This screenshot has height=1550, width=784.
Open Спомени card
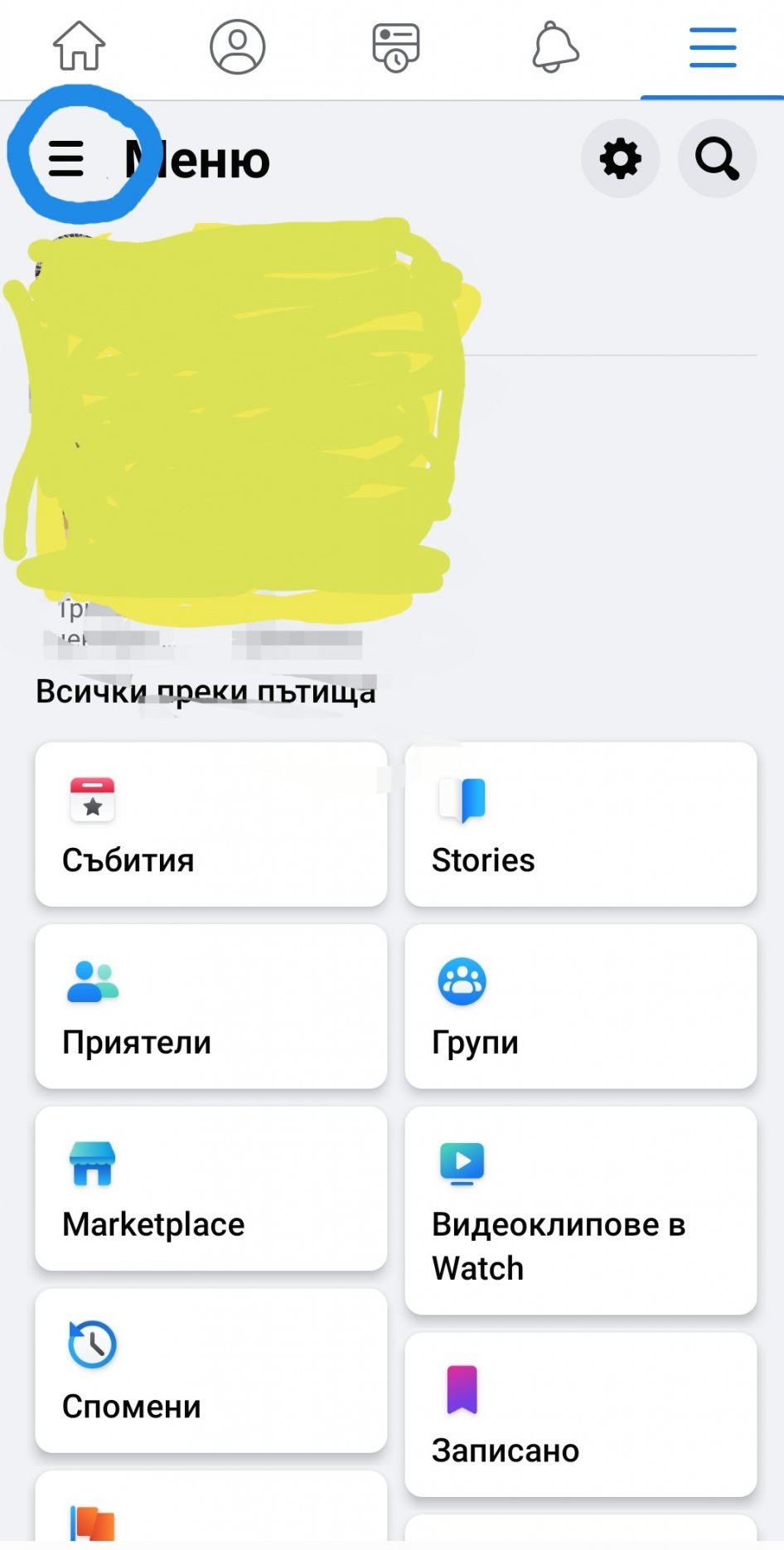click(x=211, y=1370)
